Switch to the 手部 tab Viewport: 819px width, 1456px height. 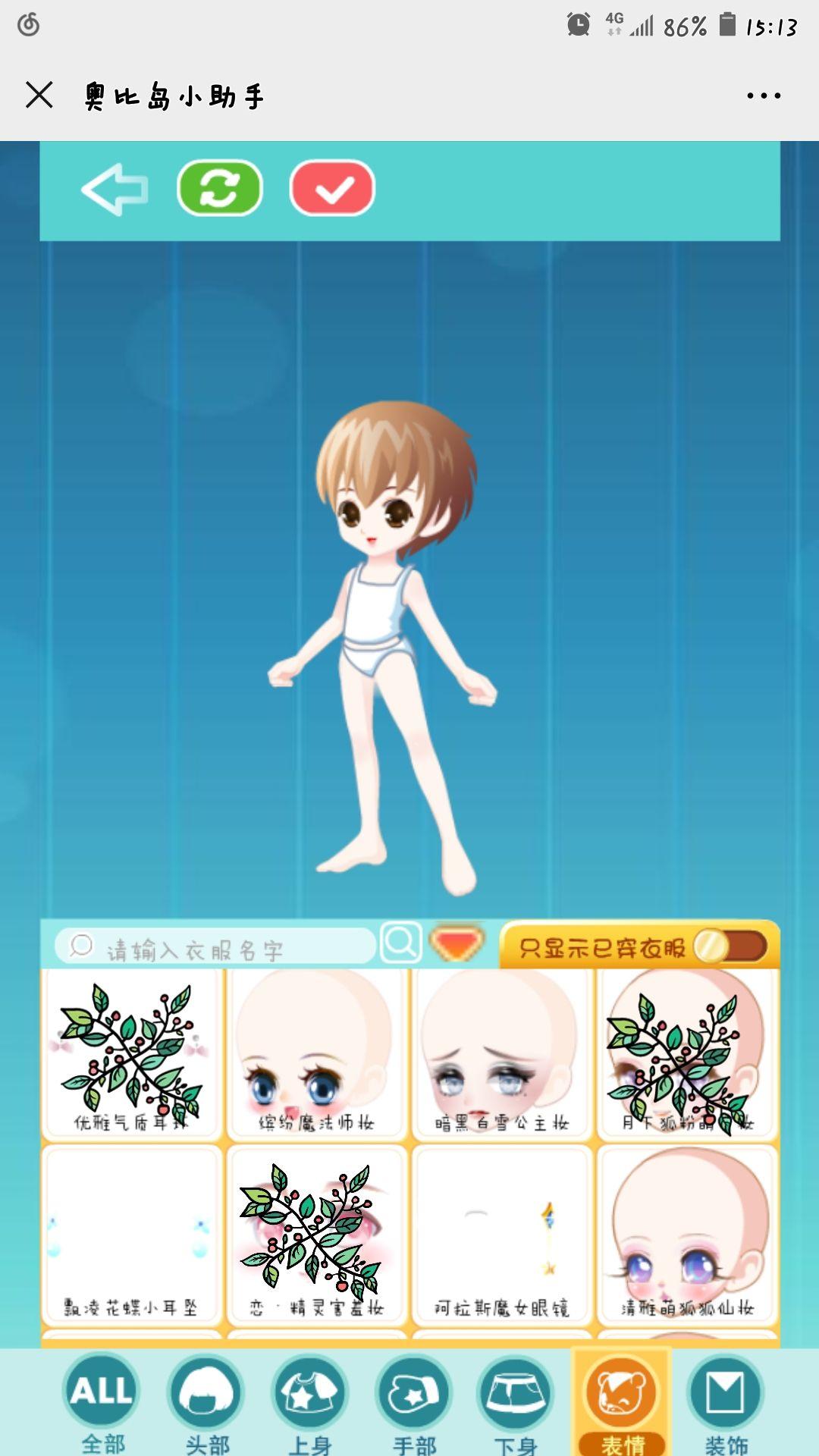click(414, 1401)
